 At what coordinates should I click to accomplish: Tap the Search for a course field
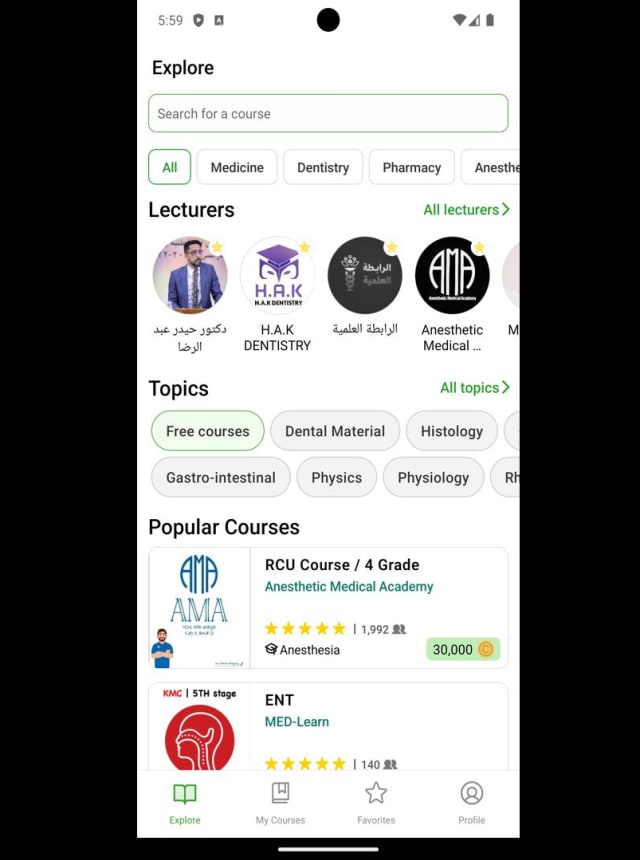pyautogui.click(x=327, y=114)
